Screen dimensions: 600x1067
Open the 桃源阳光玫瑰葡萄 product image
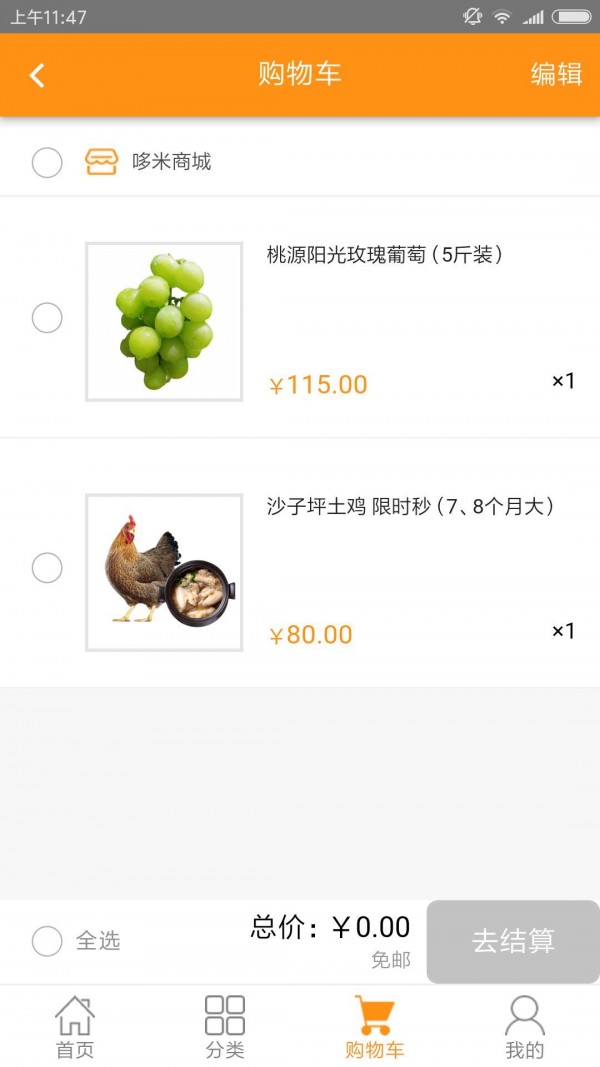pos(164,322)
